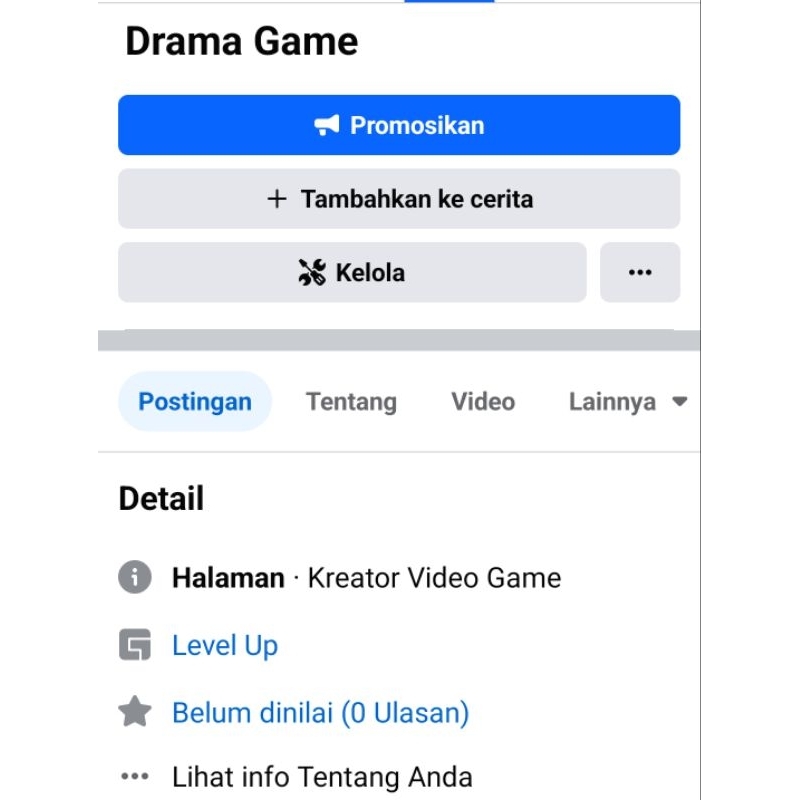This screenshot has width=800, height=800.
Task: Open the three-dot more options button
Action: tap(640, 272)
